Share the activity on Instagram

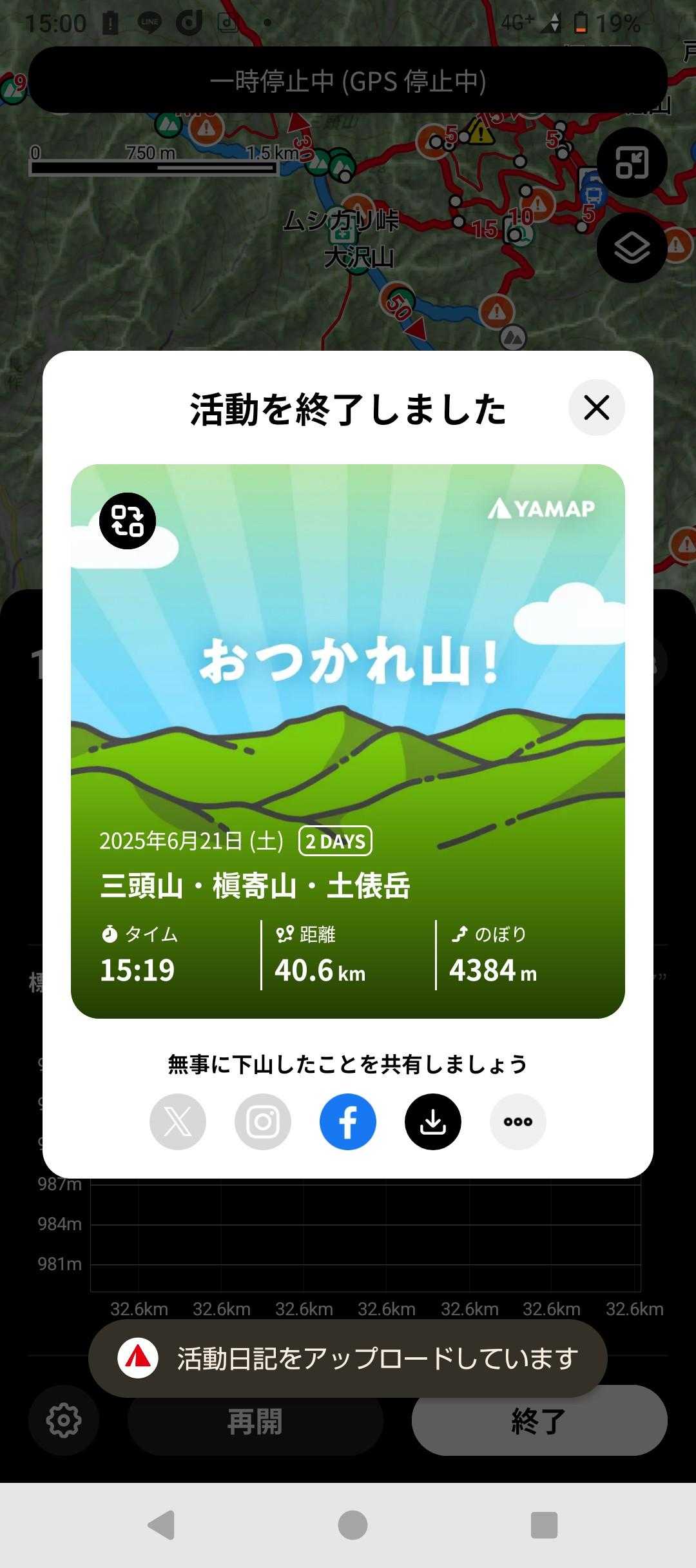tap(263, 1122)
